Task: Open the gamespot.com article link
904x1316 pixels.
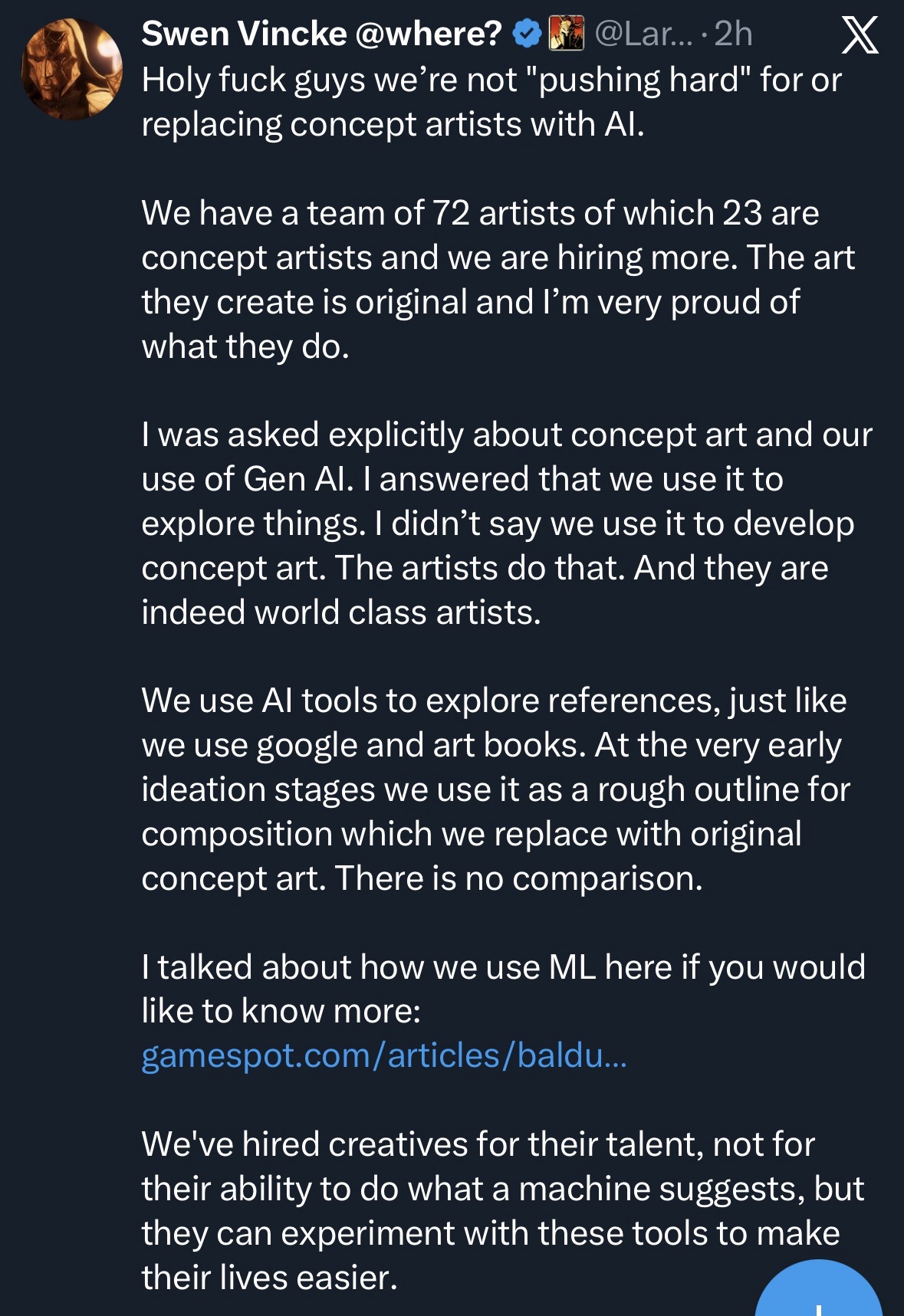Action: click(x=384, y=1055)
